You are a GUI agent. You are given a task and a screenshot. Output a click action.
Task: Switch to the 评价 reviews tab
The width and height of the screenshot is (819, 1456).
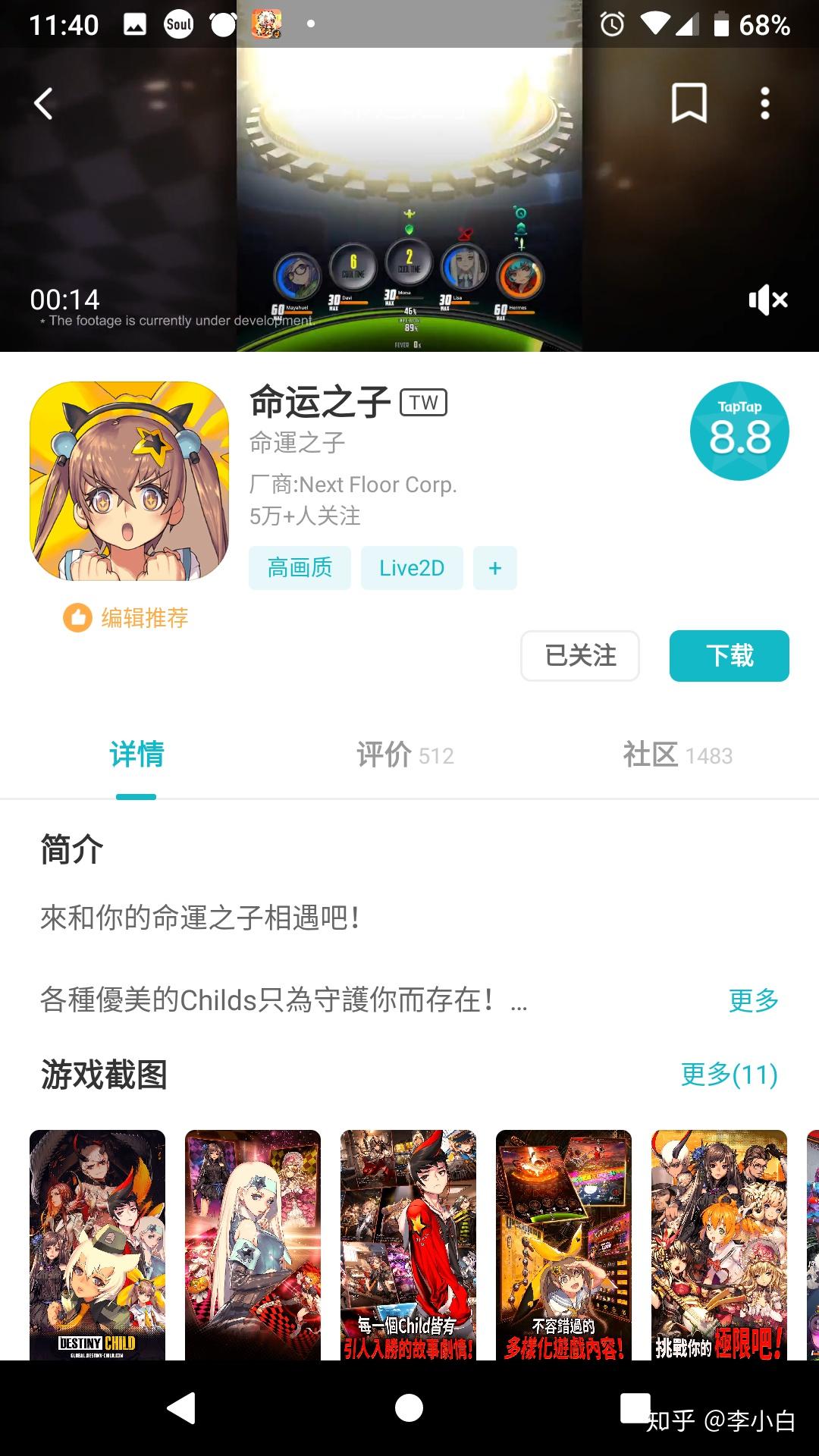tap(405, 755)
